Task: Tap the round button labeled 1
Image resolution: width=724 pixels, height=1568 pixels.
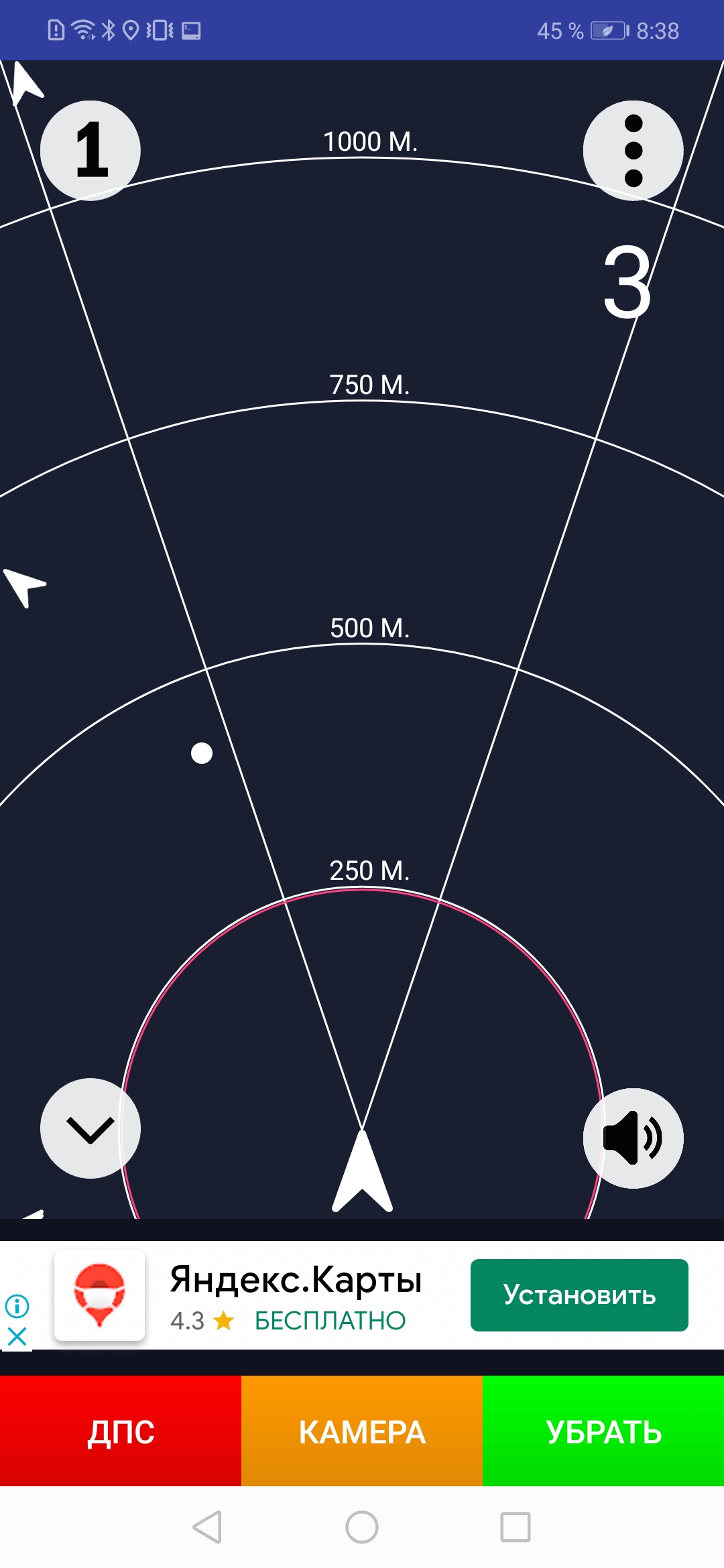Action: pos(90,151)
